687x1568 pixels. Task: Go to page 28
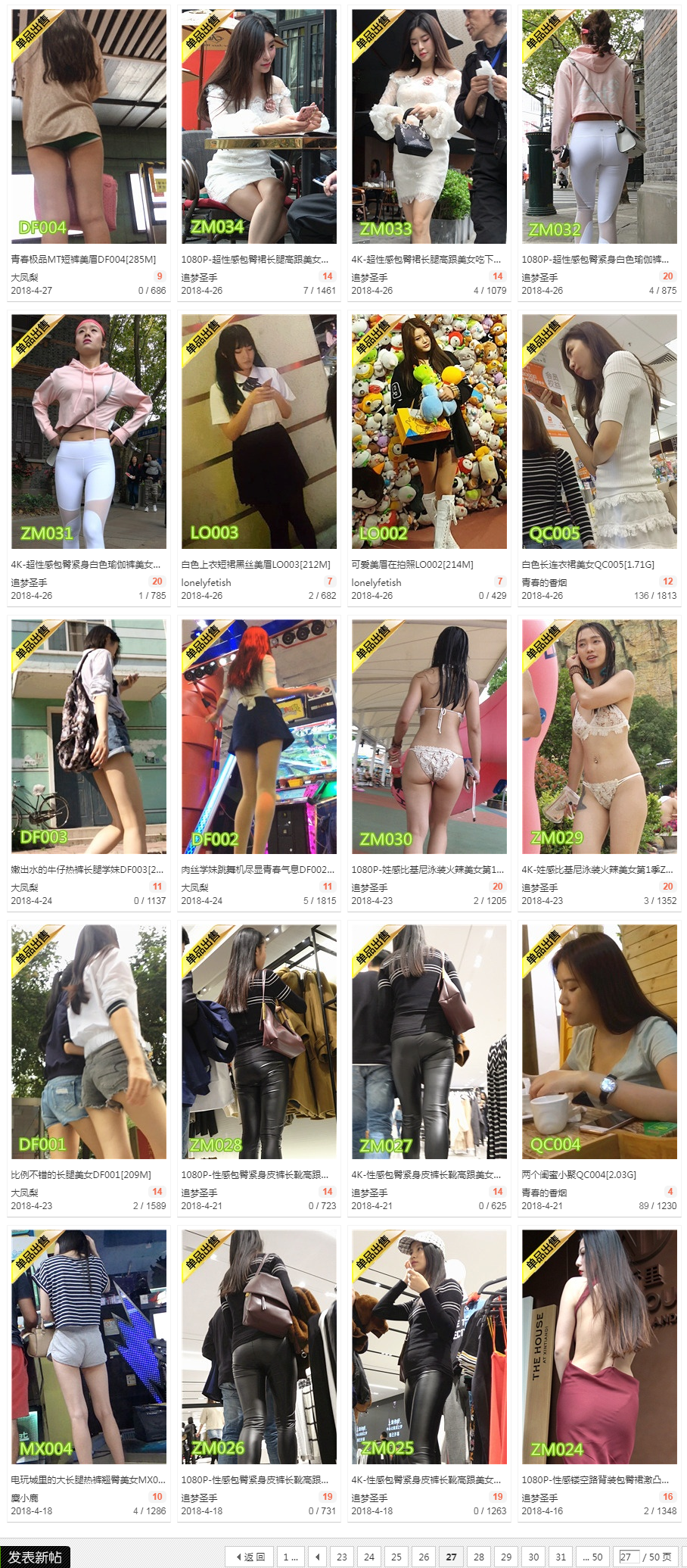[479, 1557]
